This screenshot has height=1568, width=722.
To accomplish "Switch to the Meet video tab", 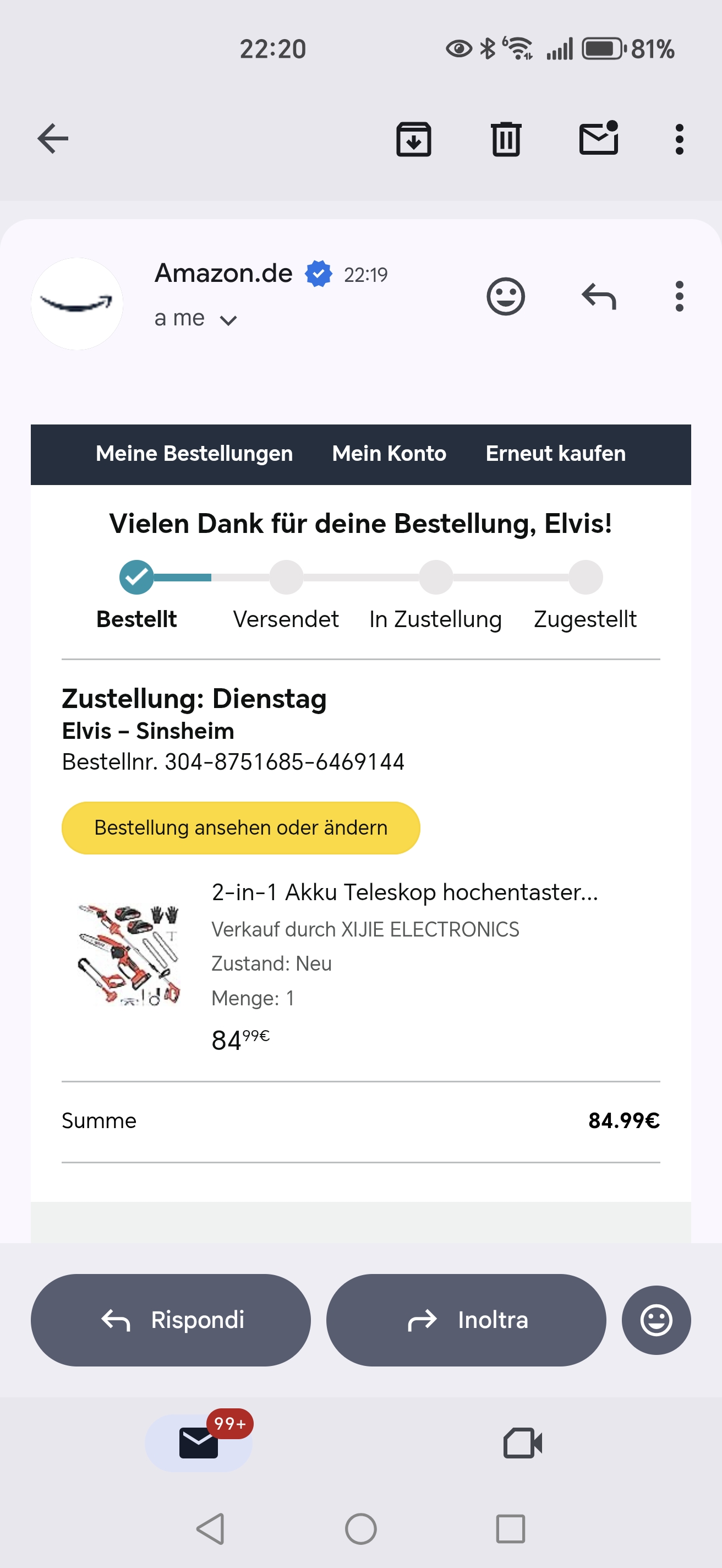I will pyautogui.click(x=522, y=1442).
